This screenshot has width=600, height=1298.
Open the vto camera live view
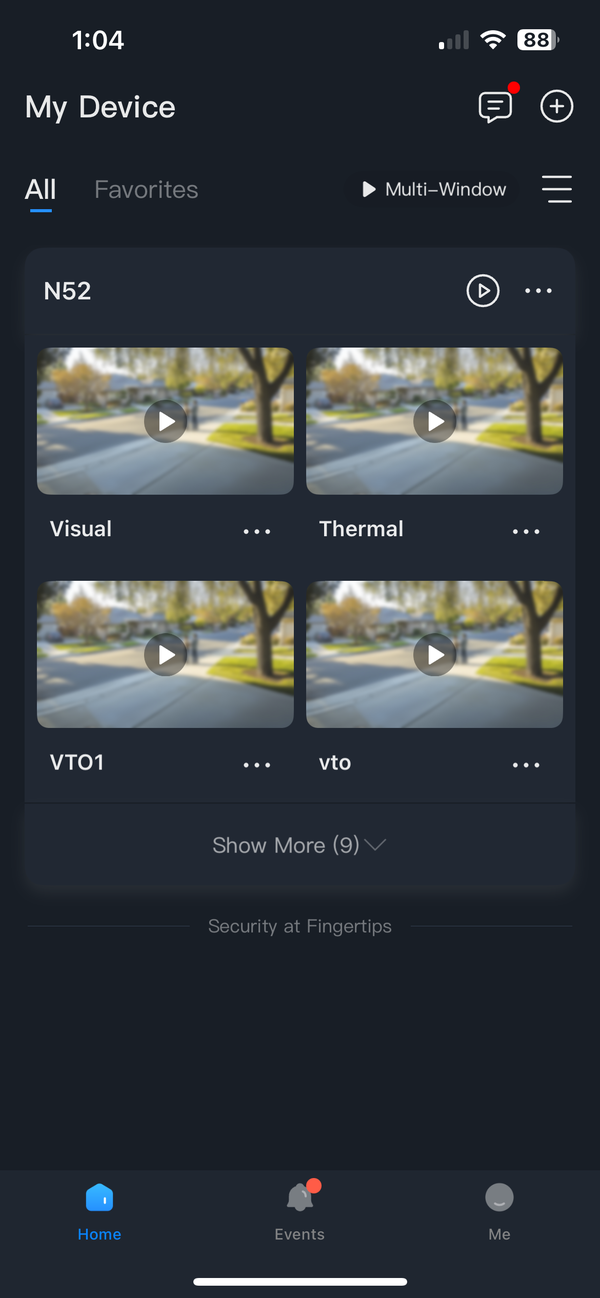(434, 654)
